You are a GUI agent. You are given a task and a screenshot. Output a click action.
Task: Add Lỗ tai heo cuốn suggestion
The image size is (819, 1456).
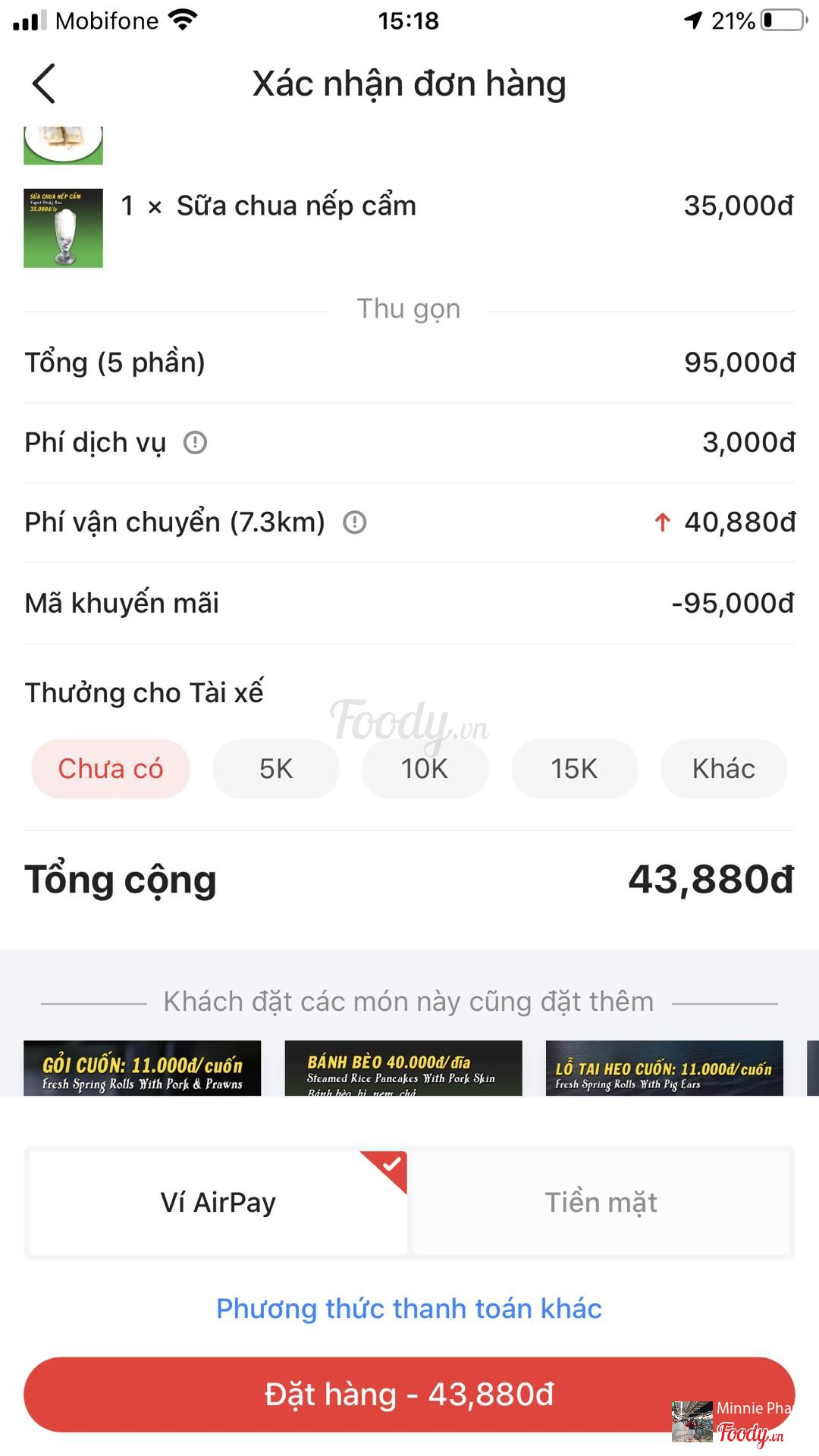[664, 1068]
